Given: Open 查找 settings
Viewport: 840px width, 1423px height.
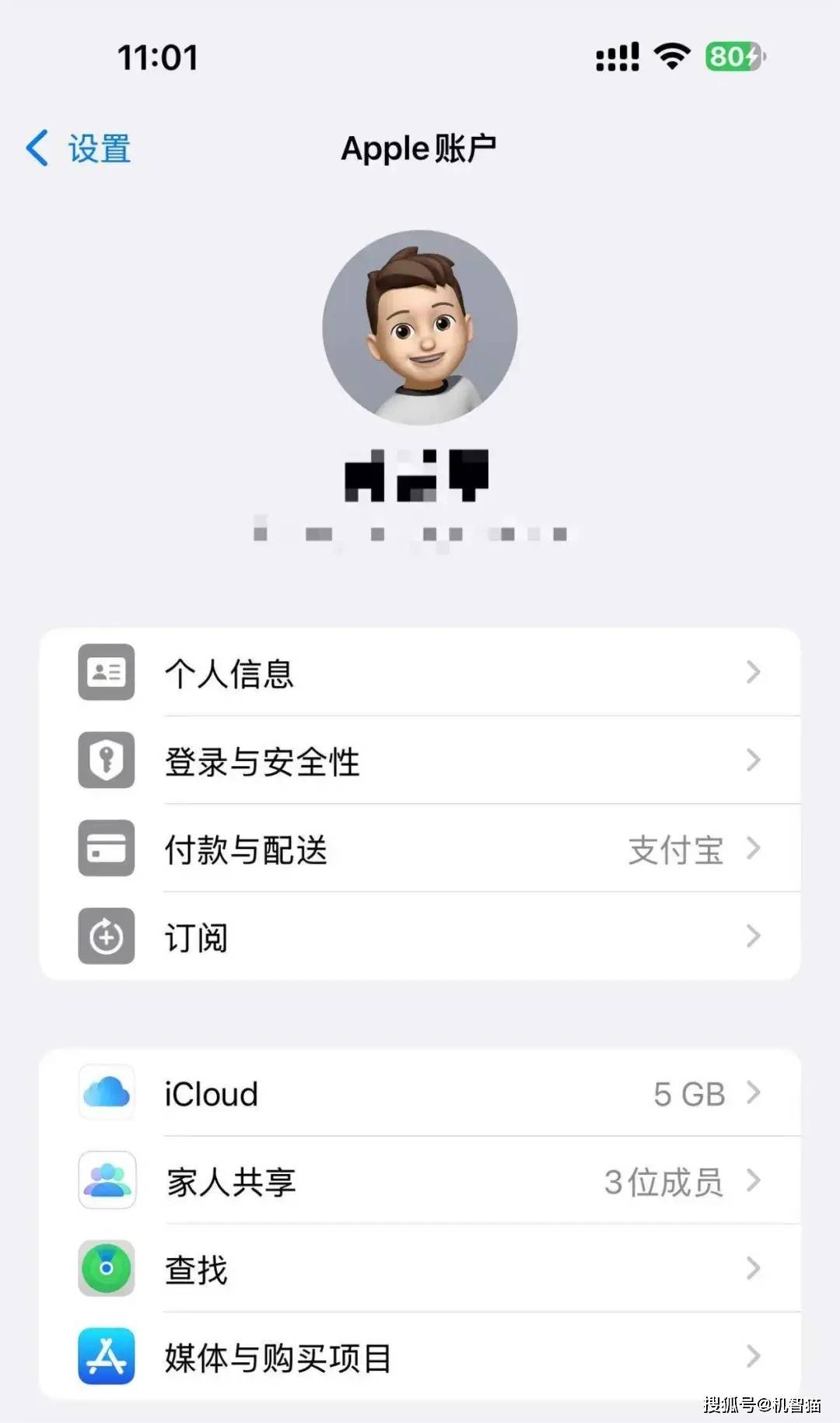Looking at the screenshot, I should tap(420, 1270).
